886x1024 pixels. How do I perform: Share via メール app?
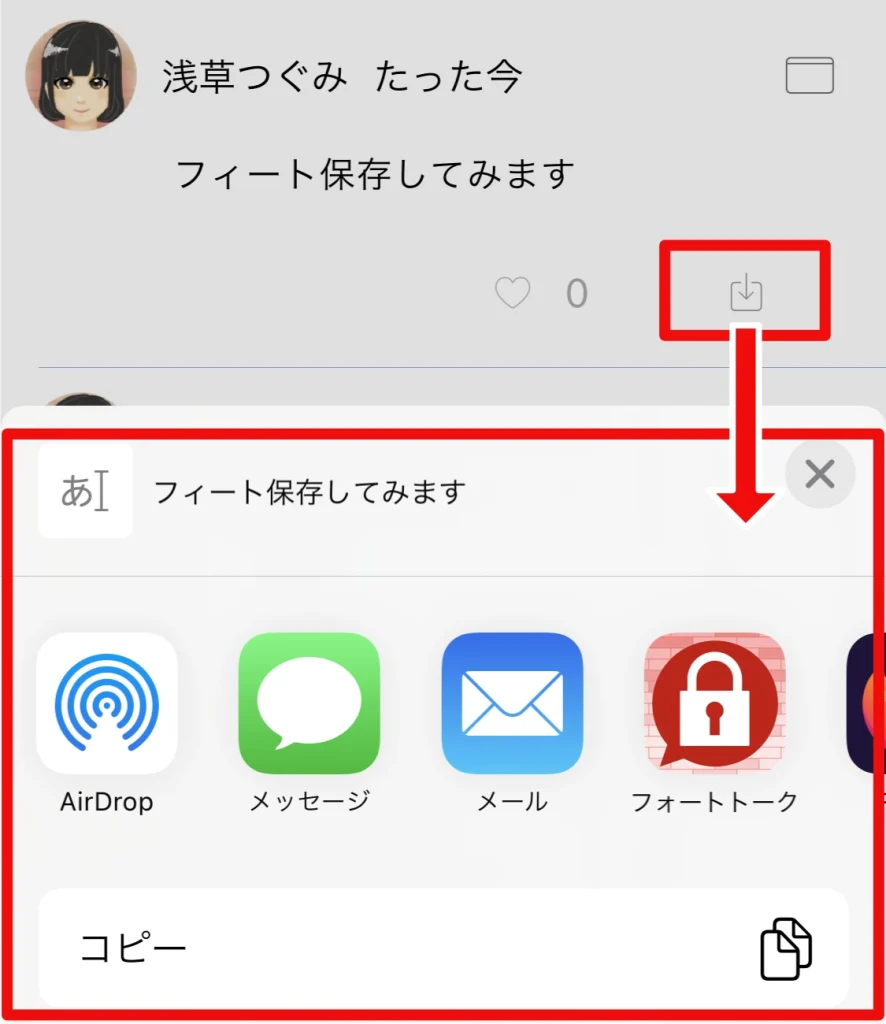(512, 704)
